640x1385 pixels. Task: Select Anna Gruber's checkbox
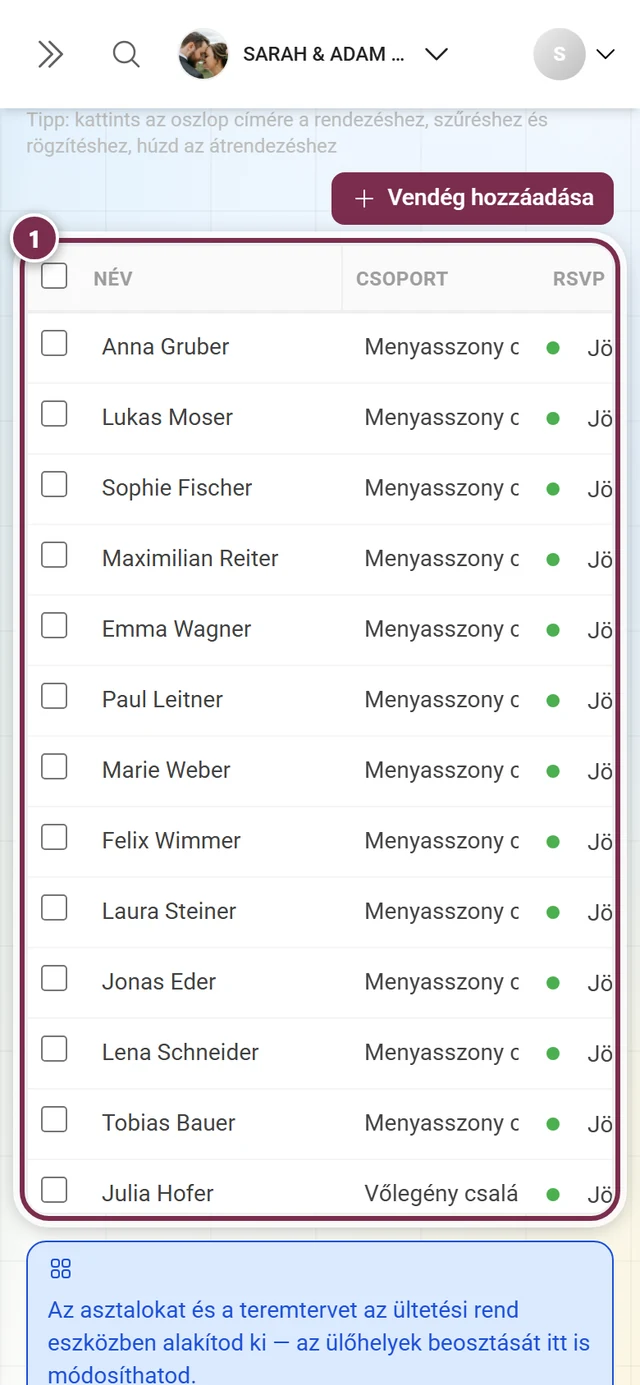[54, 343]
